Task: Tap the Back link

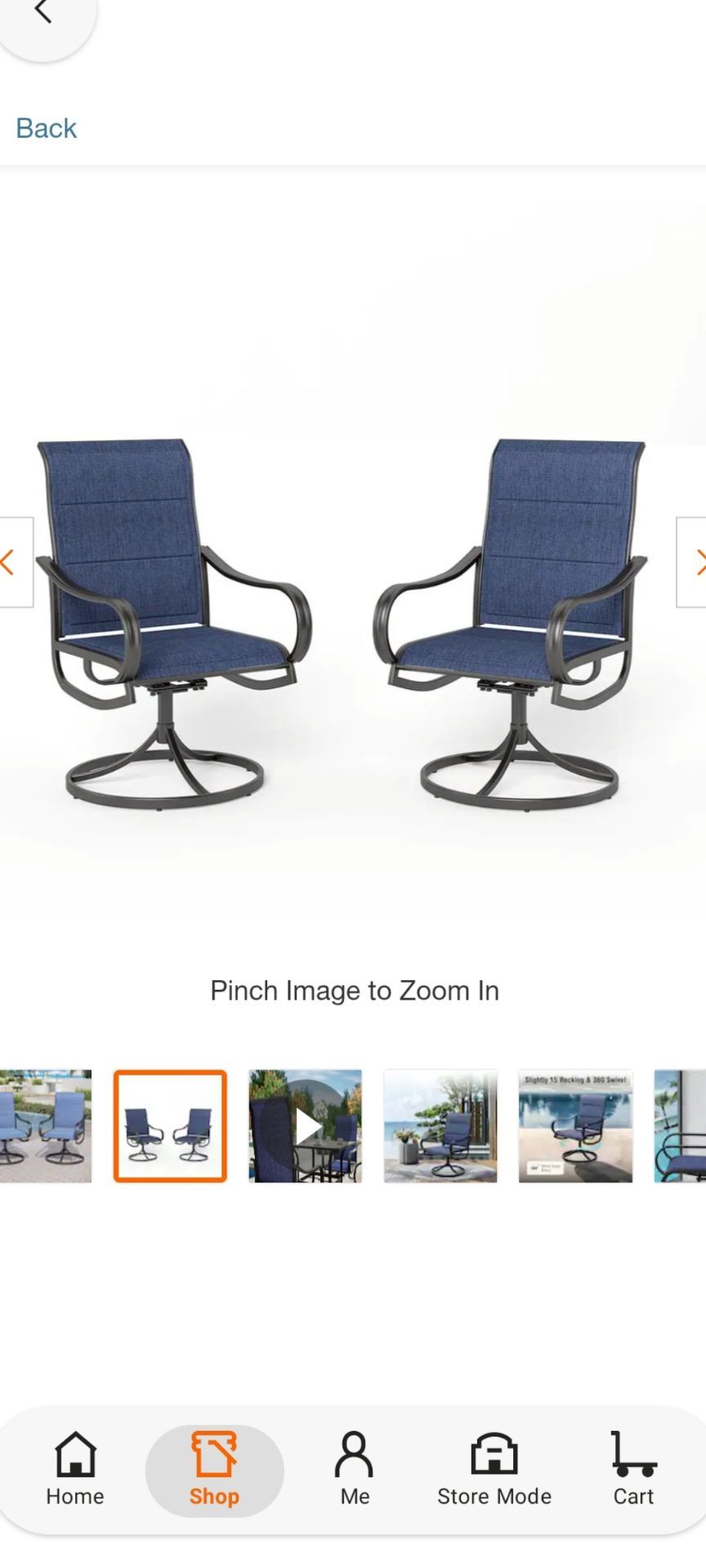Action: tap(46, 128)
